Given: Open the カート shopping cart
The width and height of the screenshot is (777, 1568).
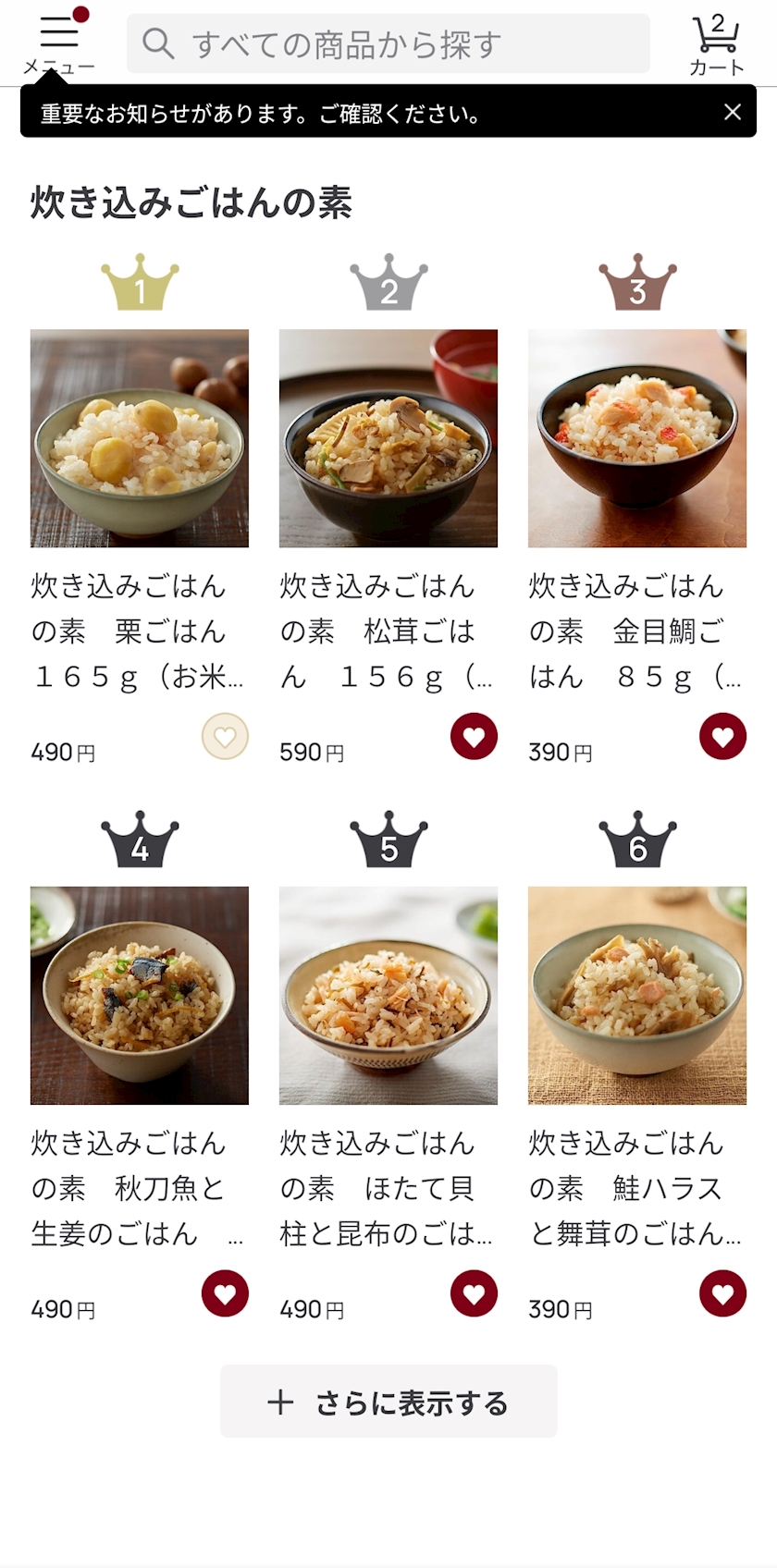Looking at the screenshot, I should [x=716, y=43].
